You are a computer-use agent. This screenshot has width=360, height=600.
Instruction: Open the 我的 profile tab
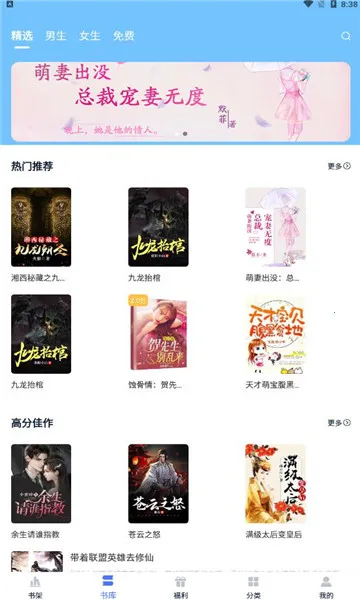pyautogui.click(x=326, y=587)
